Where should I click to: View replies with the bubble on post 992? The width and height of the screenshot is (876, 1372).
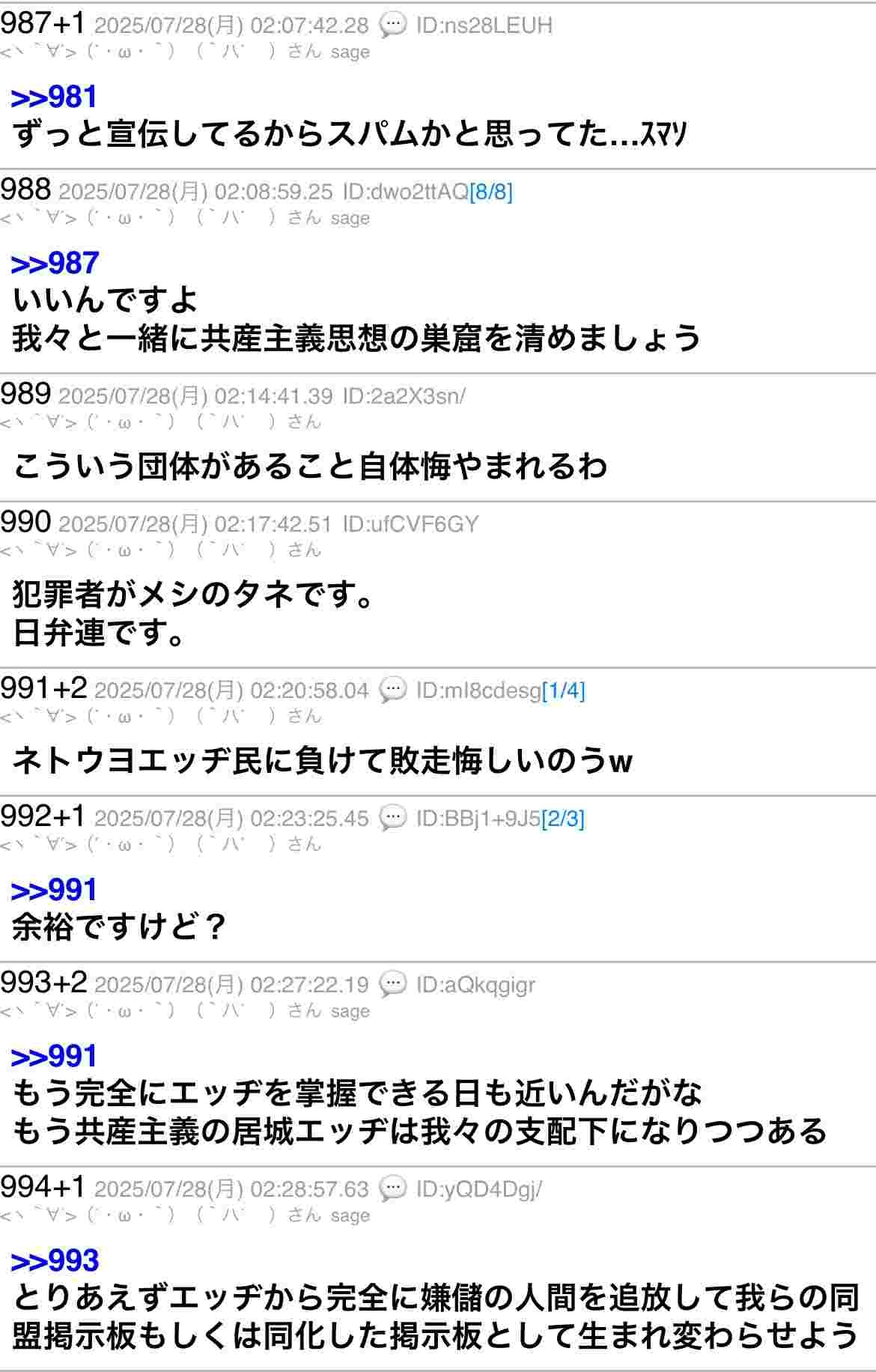pos(392,818)
